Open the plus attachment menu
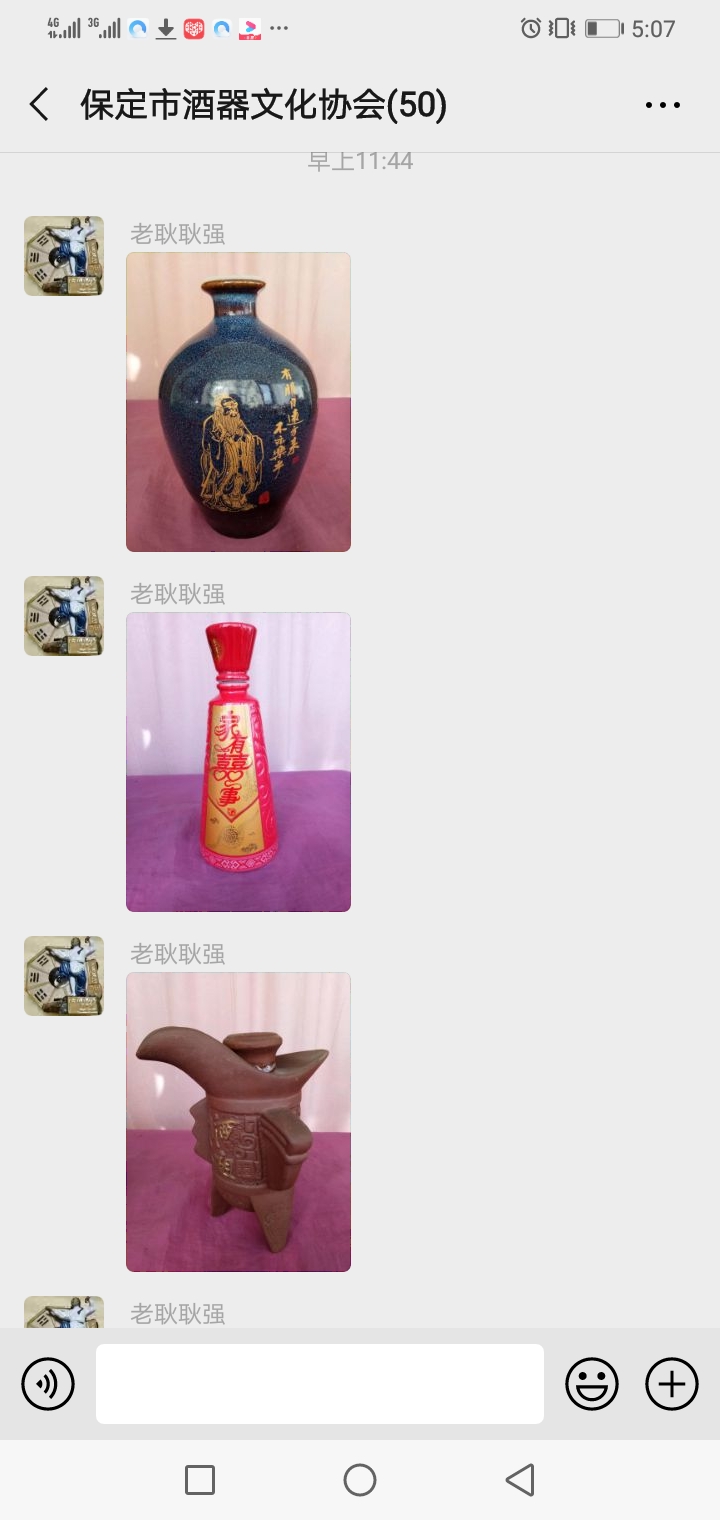This screenshot has width=720, height=1520. (672, 1384)
